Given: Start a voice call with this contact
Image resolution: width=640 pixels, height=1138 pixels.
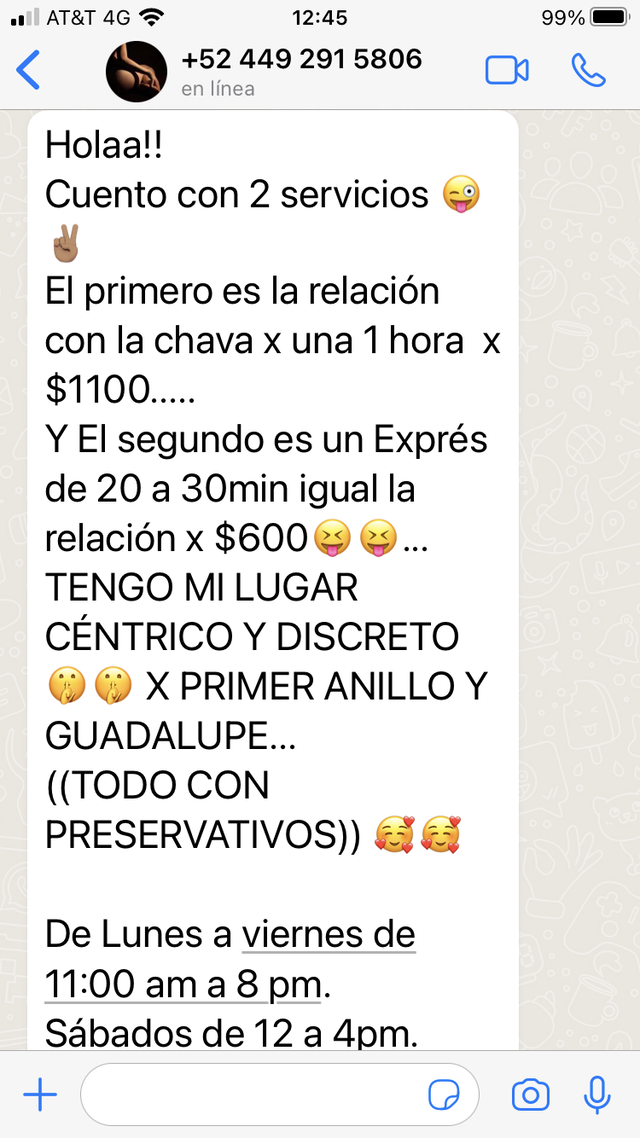Looking at the screenshot, I should pyautogui.click(x=588, y=70).
